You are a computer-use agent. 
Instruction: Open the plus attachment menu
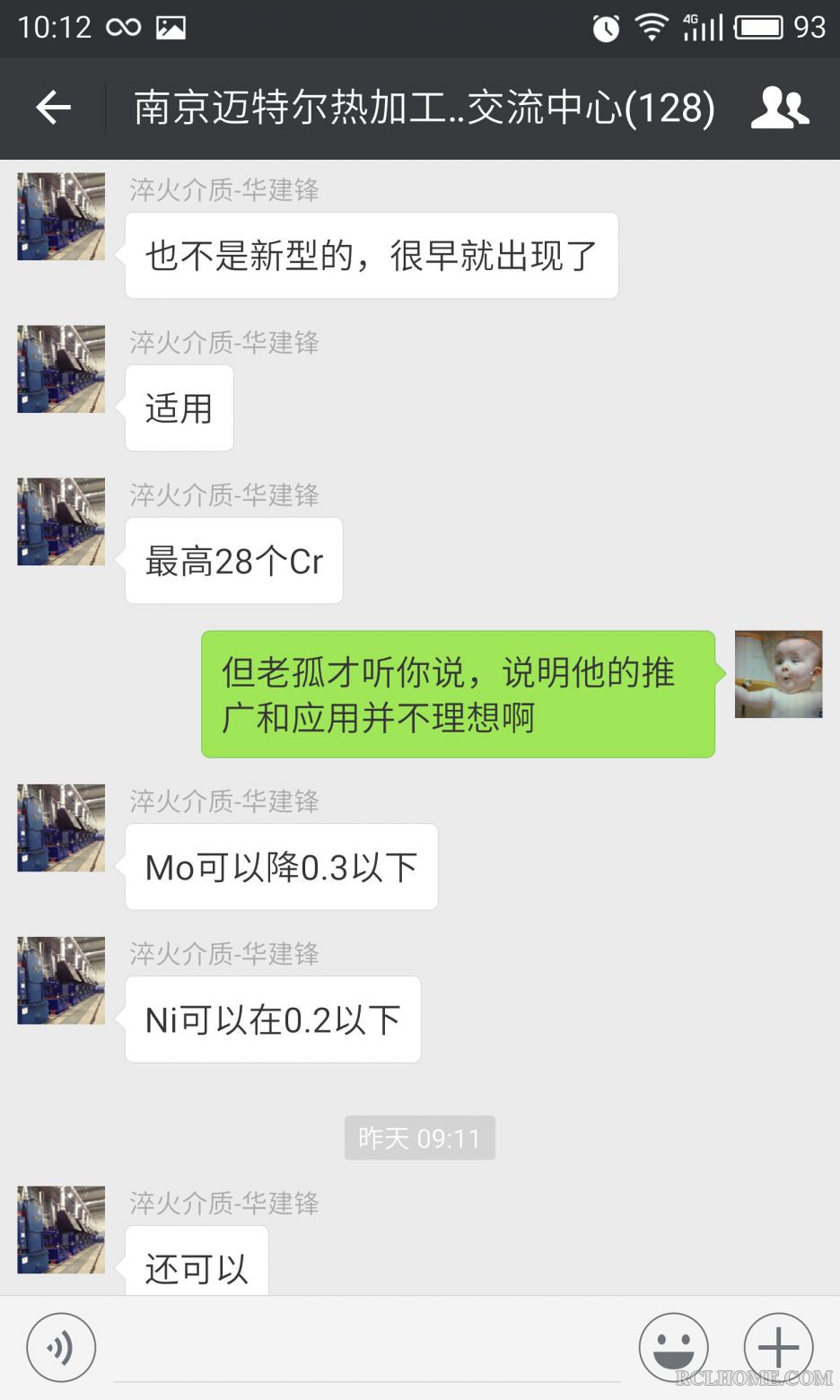778,1347
